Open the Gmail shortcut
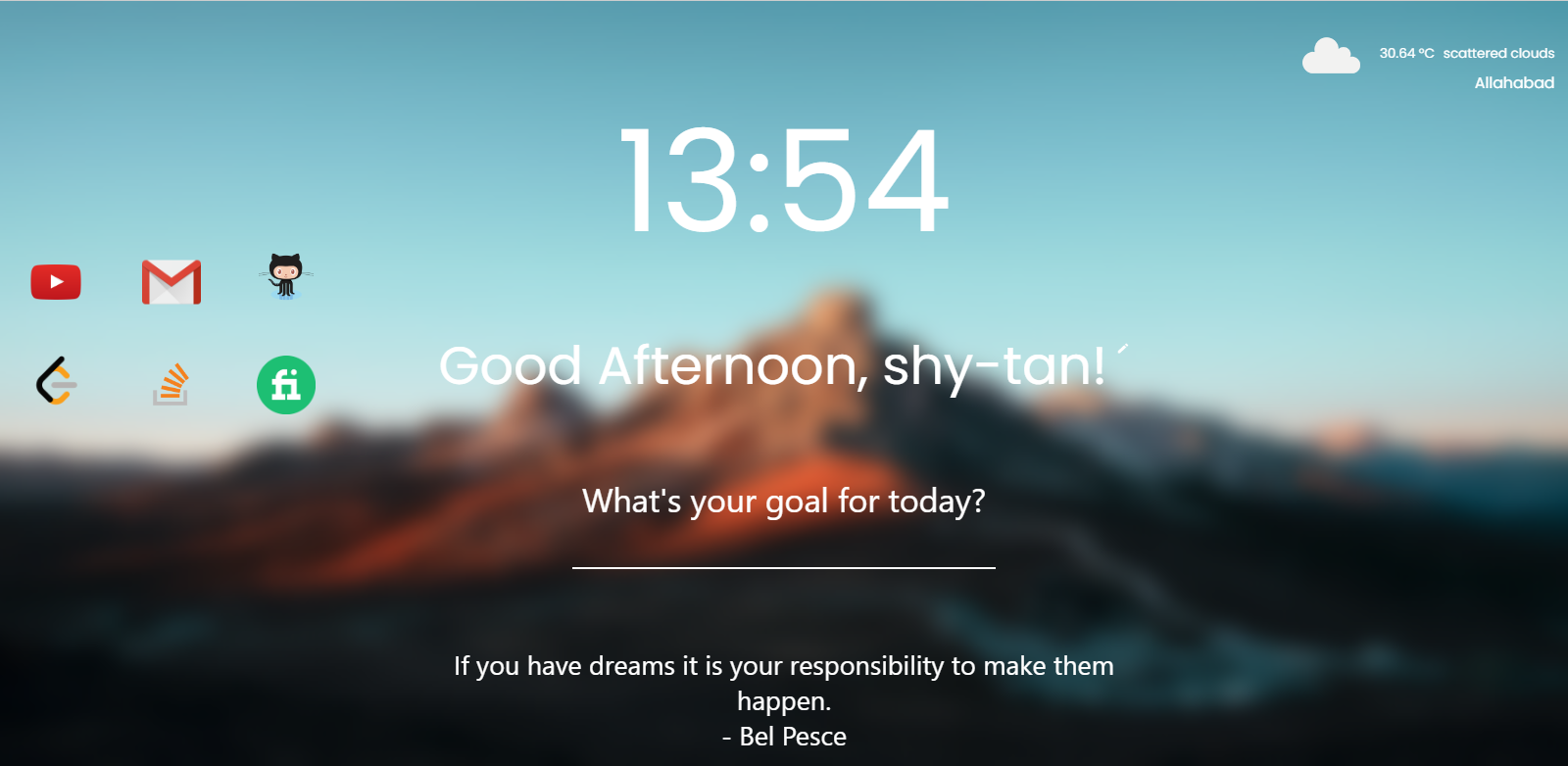This screenshot has height=766, width=1568. pyautogui.click(x=171, y=282)
